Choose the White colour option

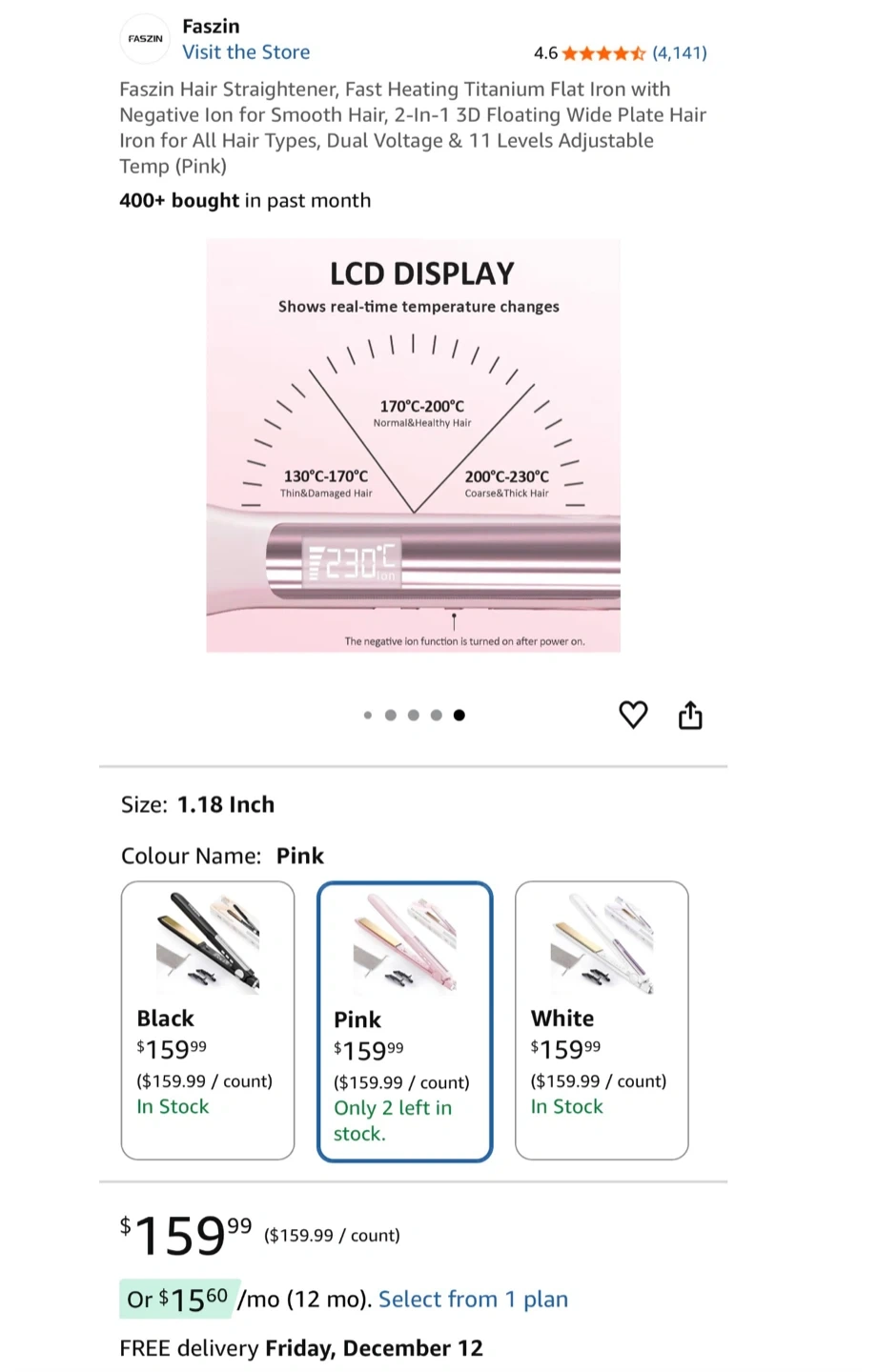point(602,1020)
